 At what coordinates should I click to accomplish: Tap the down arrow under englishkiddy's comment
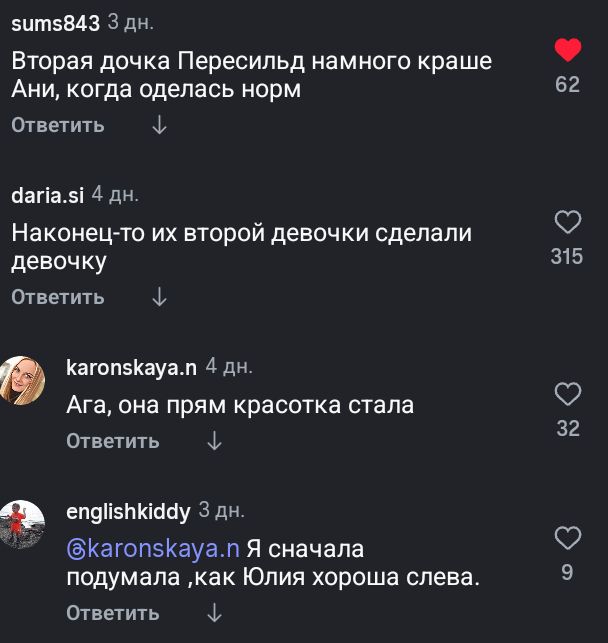pos(214,613)
